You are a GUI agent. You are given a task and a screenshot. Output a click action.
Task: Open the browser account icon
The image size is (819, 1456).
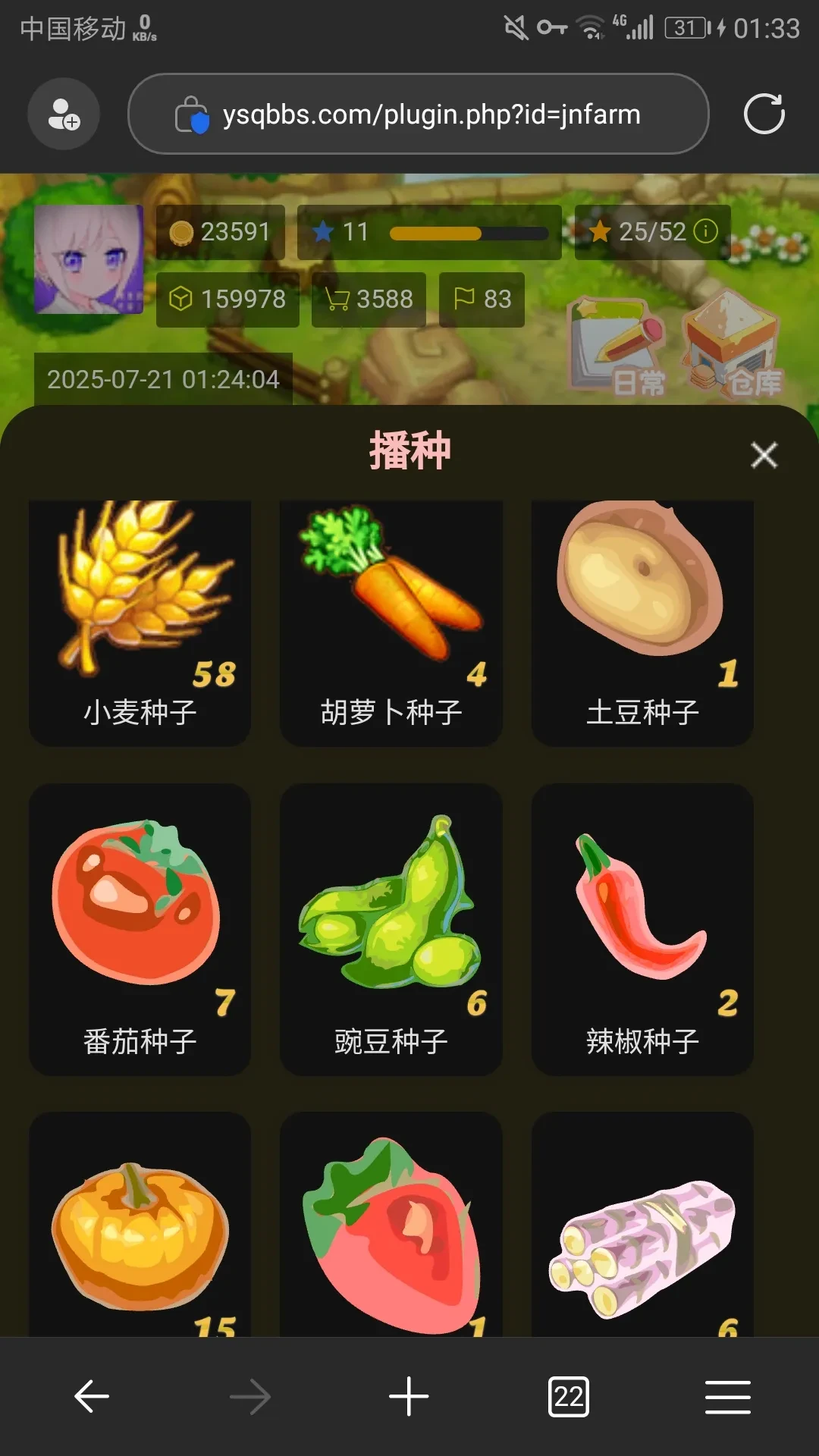[64, 114]
